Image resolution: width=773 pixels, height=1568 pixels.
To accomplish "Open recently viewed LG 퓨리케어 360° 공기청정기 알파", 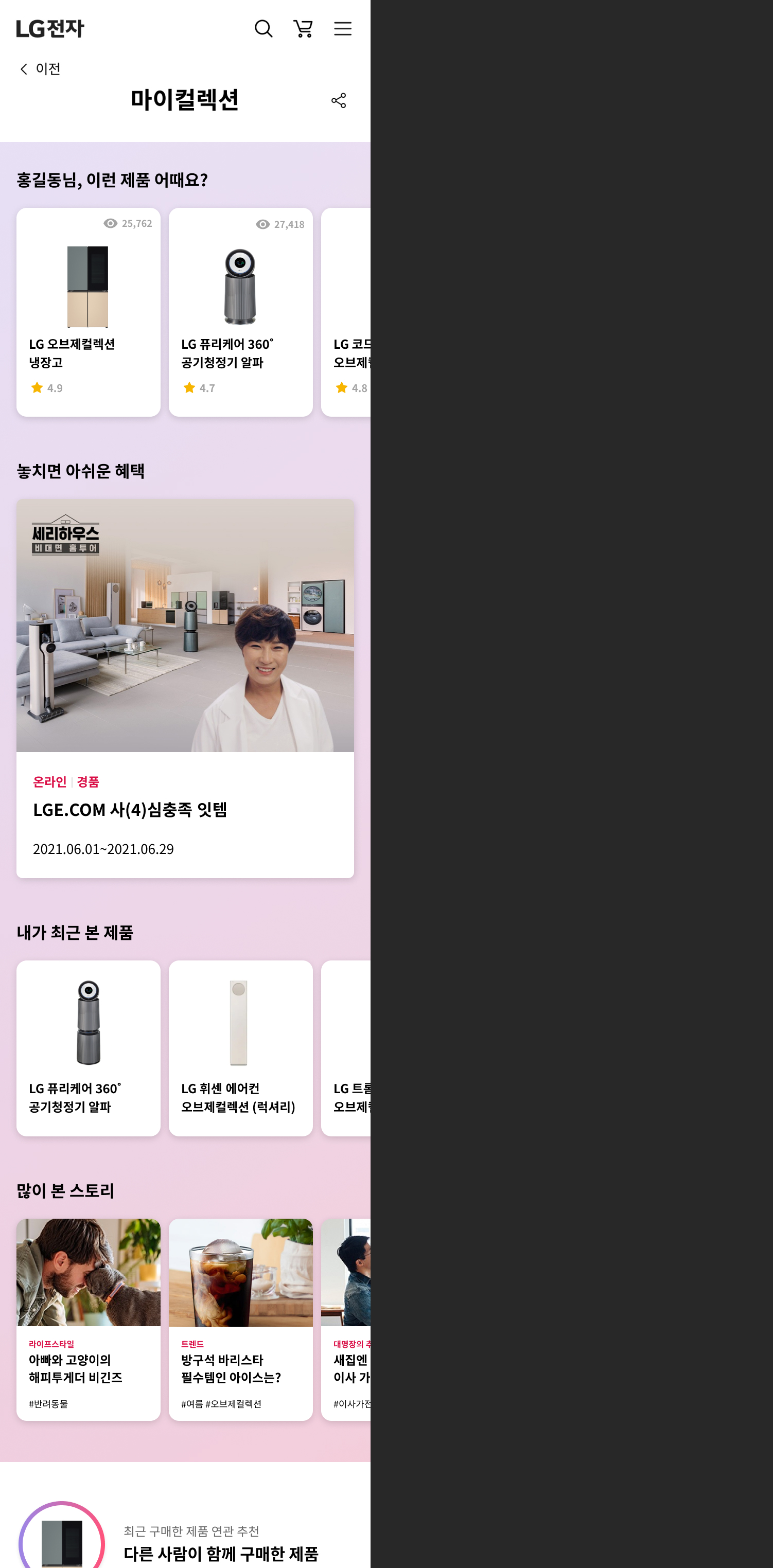I will pos(89,1047).
